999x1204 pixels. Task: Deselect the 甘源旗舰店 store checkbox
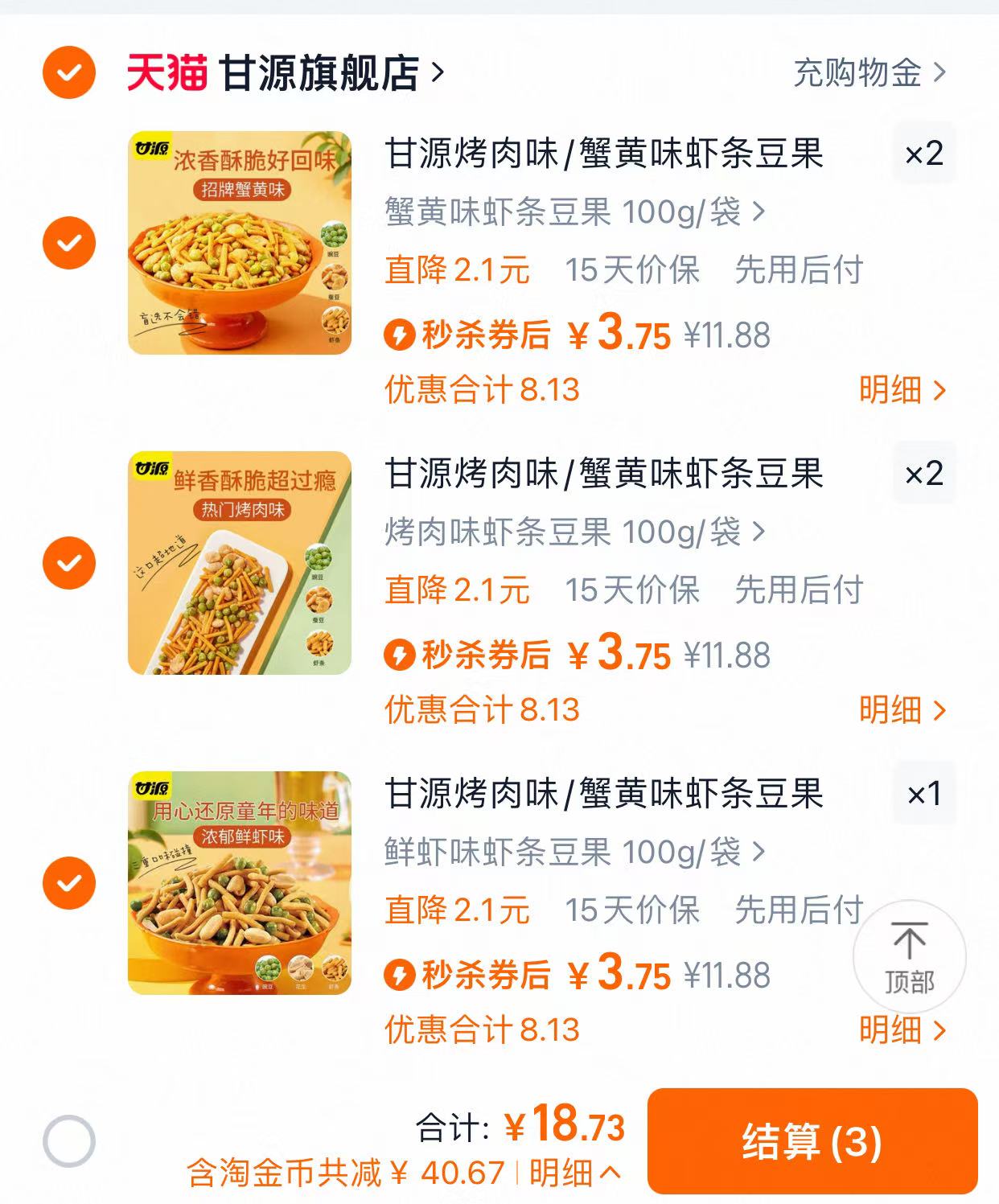71,72
